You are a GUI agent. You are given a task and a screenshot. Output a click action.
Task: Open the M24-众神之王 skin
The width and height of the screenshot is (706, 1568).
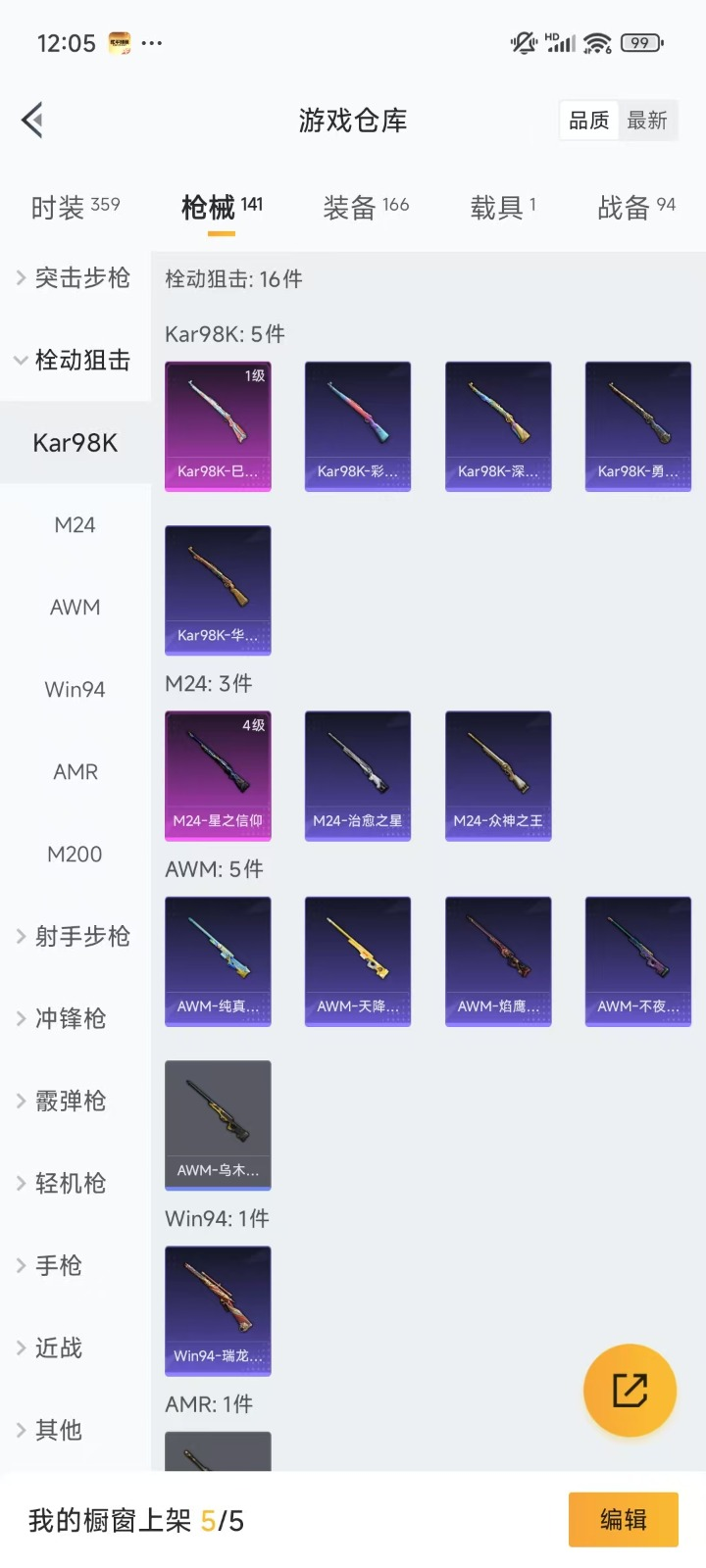(498, 775)
